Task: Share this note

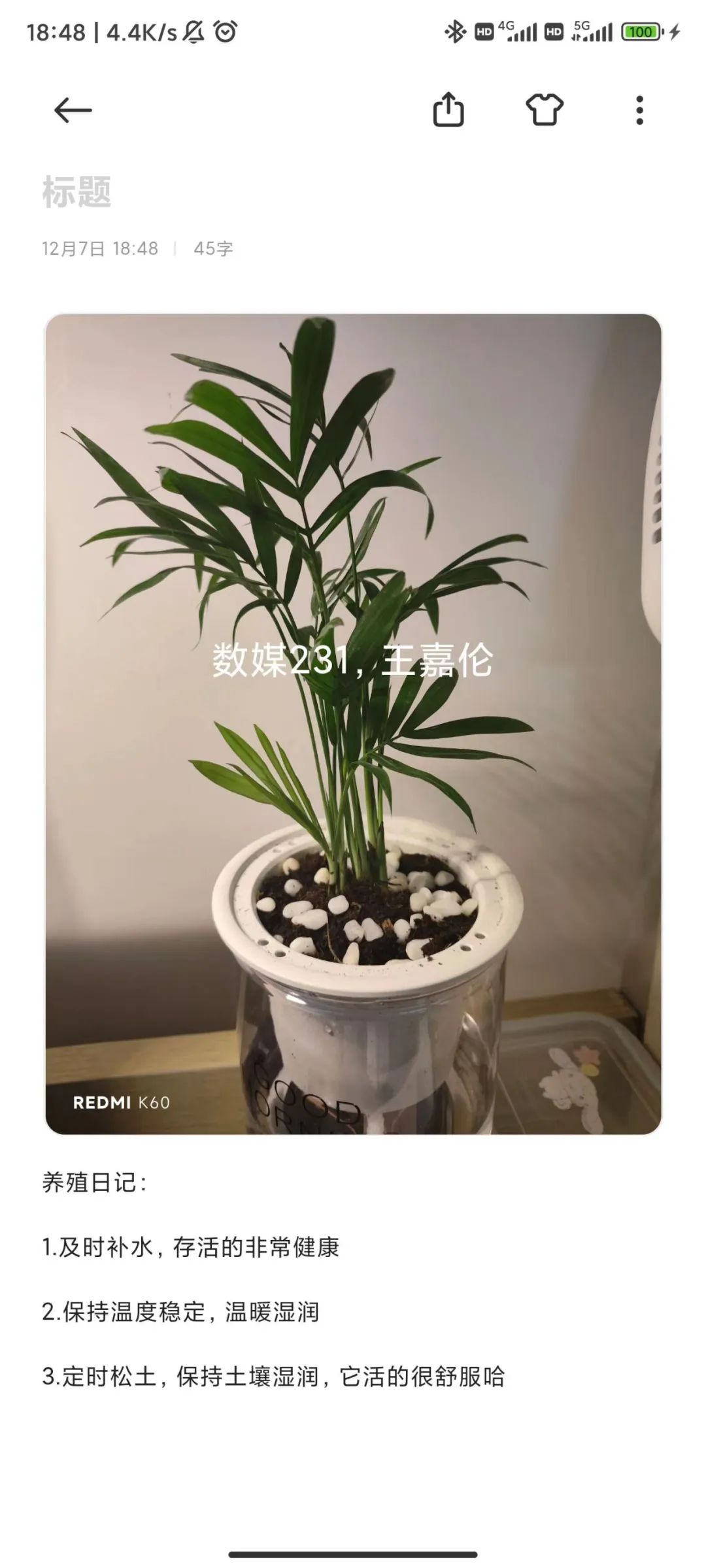Action: click(448, 109)
